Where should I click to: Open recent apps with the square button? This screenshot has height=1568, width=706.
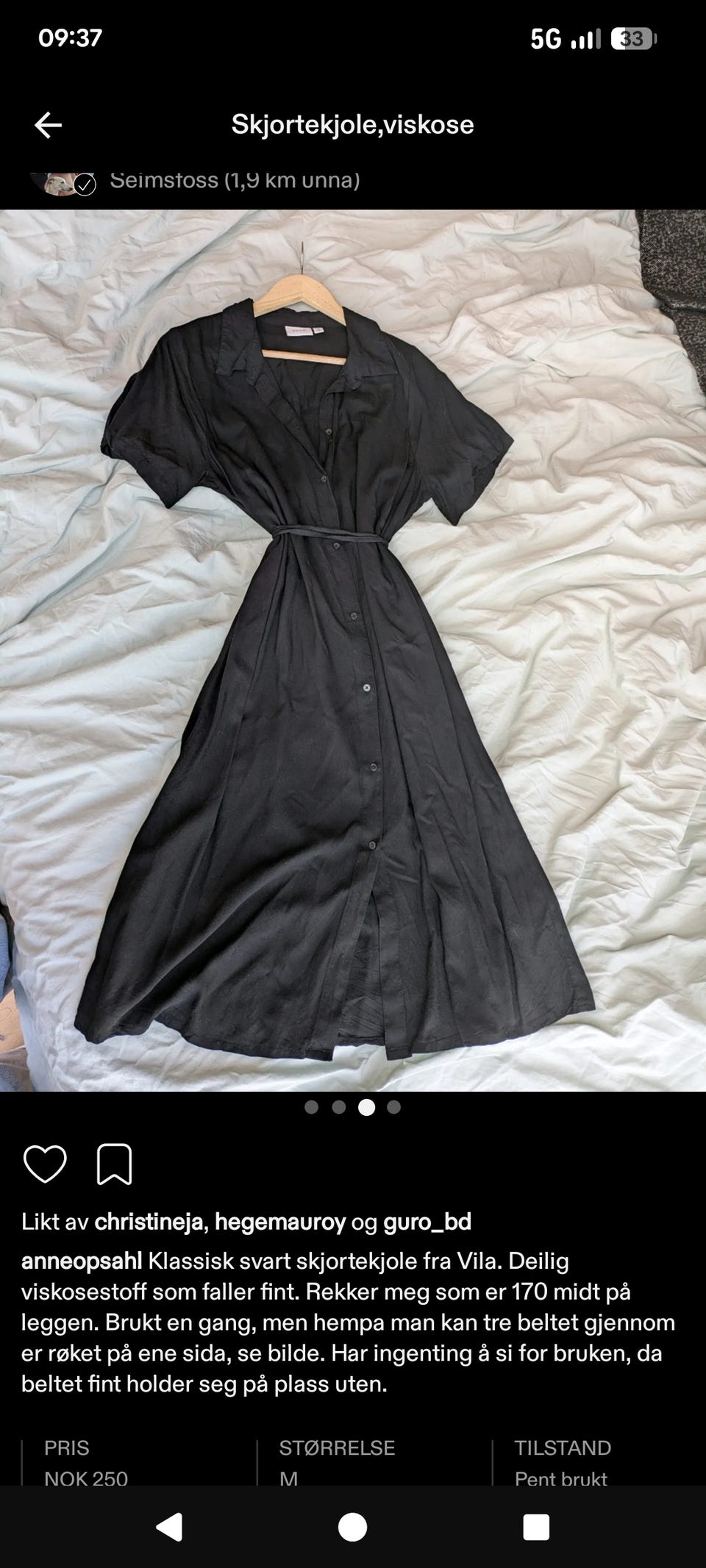(536, 1527)
